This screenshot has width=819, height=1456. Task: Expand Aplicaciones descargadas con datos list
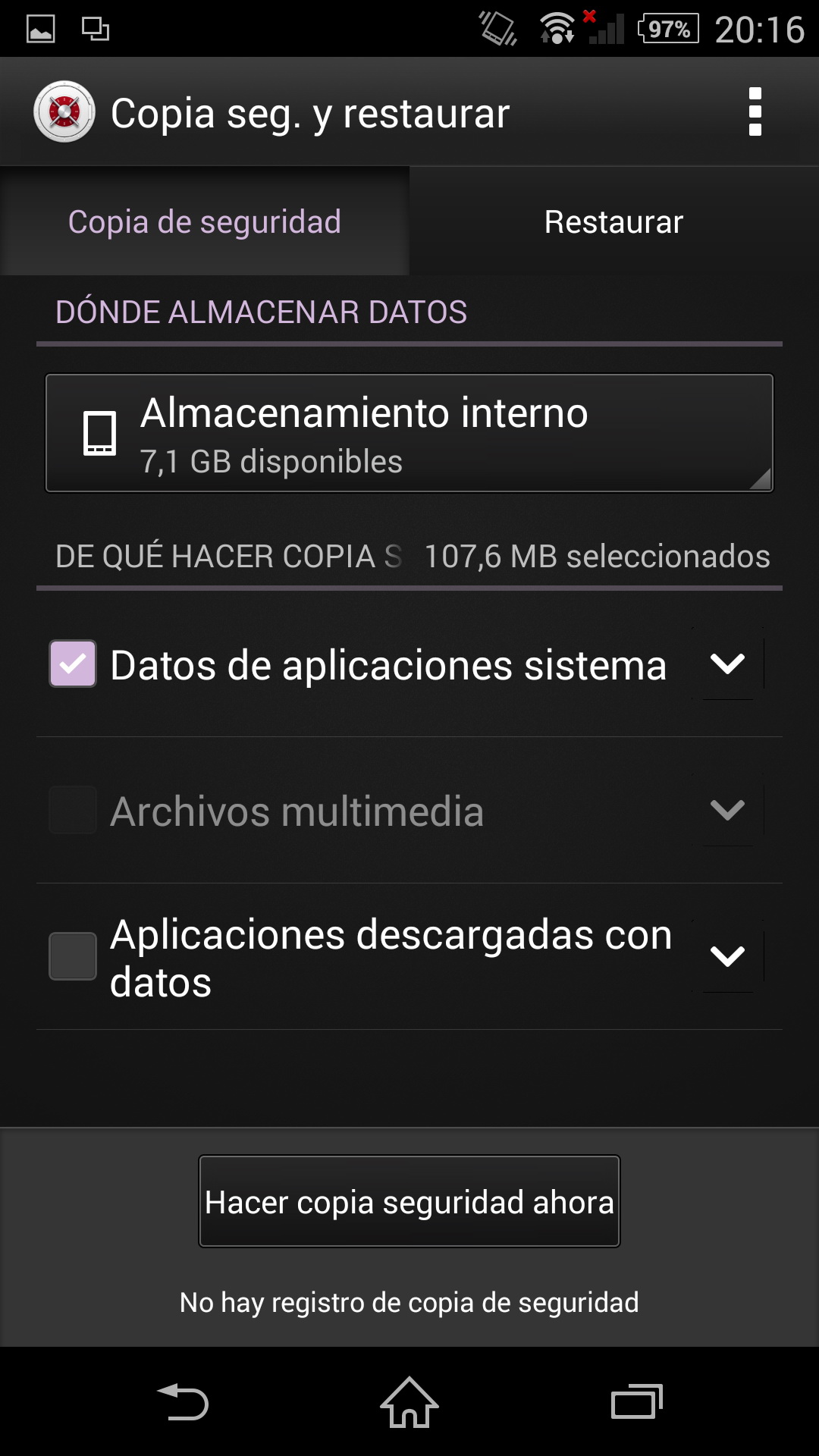click(727, 955)
